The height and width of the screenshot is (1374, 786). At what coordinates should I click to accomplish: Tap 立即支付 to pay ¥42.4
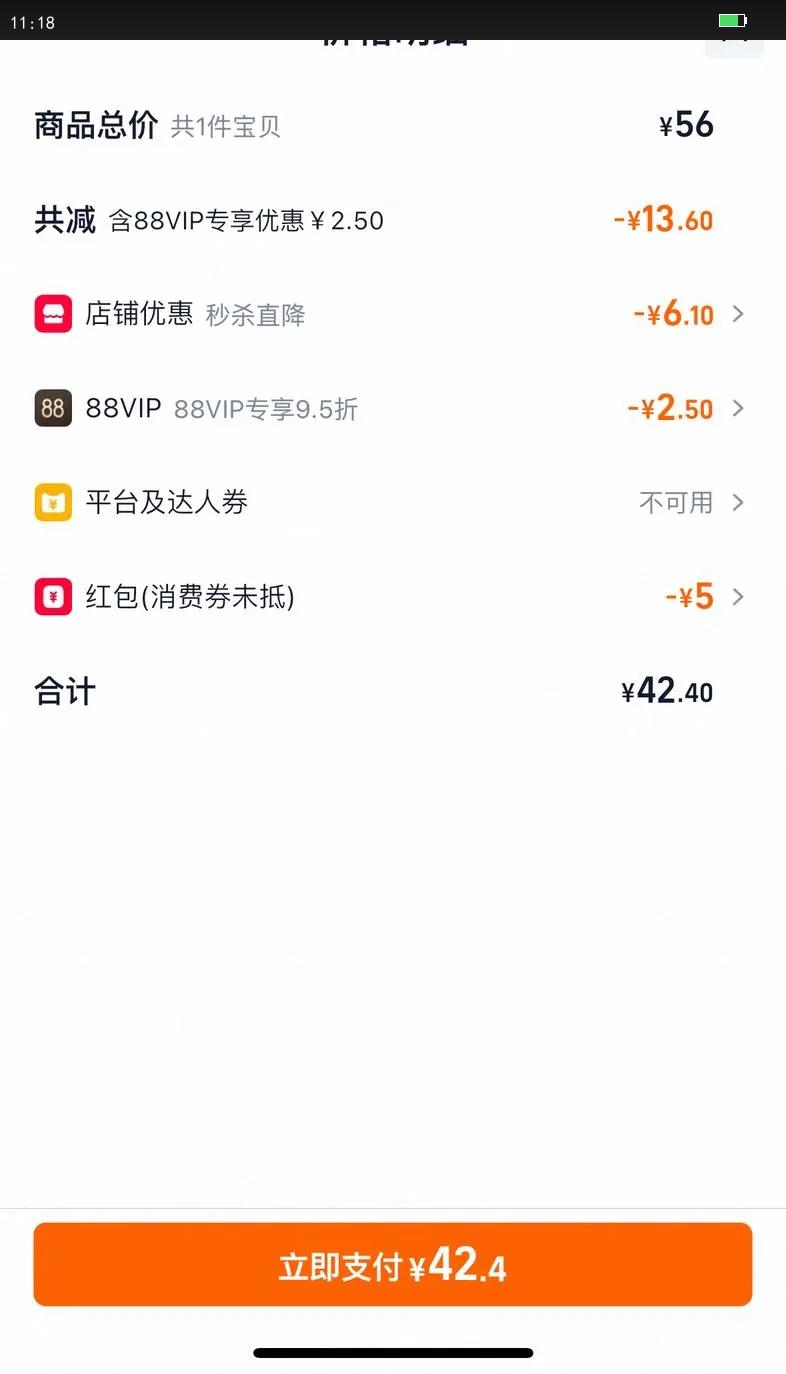(392, 1265)
